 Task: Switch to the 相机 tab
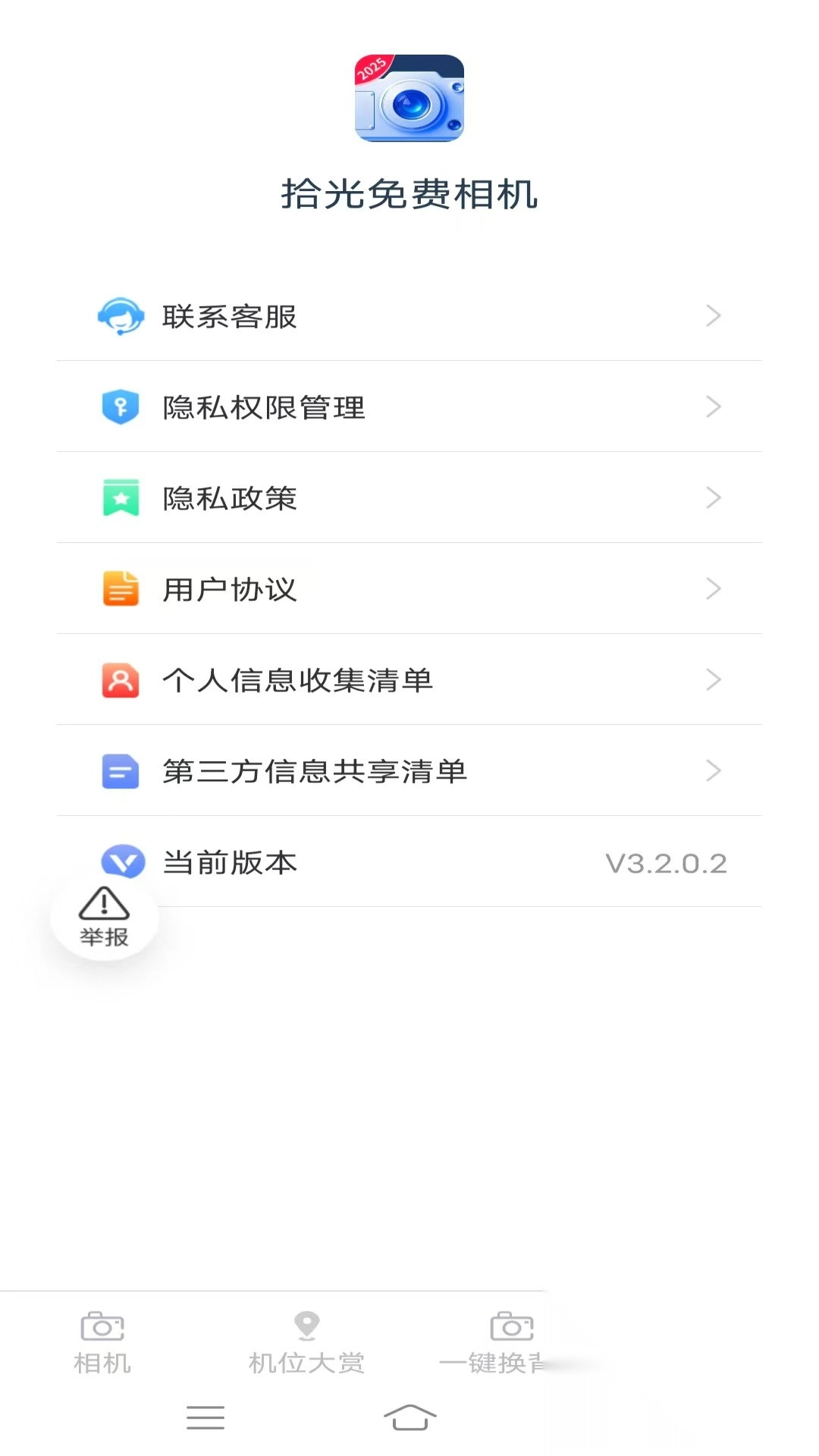click(x=102, y=1342)
